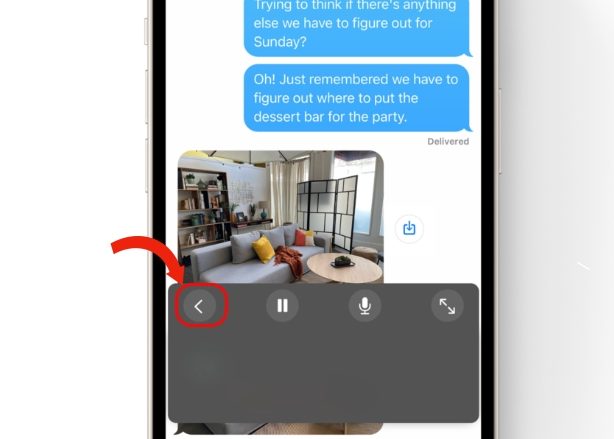Save the living room photo
The image size is (614, 439).
tap(409, 229)
